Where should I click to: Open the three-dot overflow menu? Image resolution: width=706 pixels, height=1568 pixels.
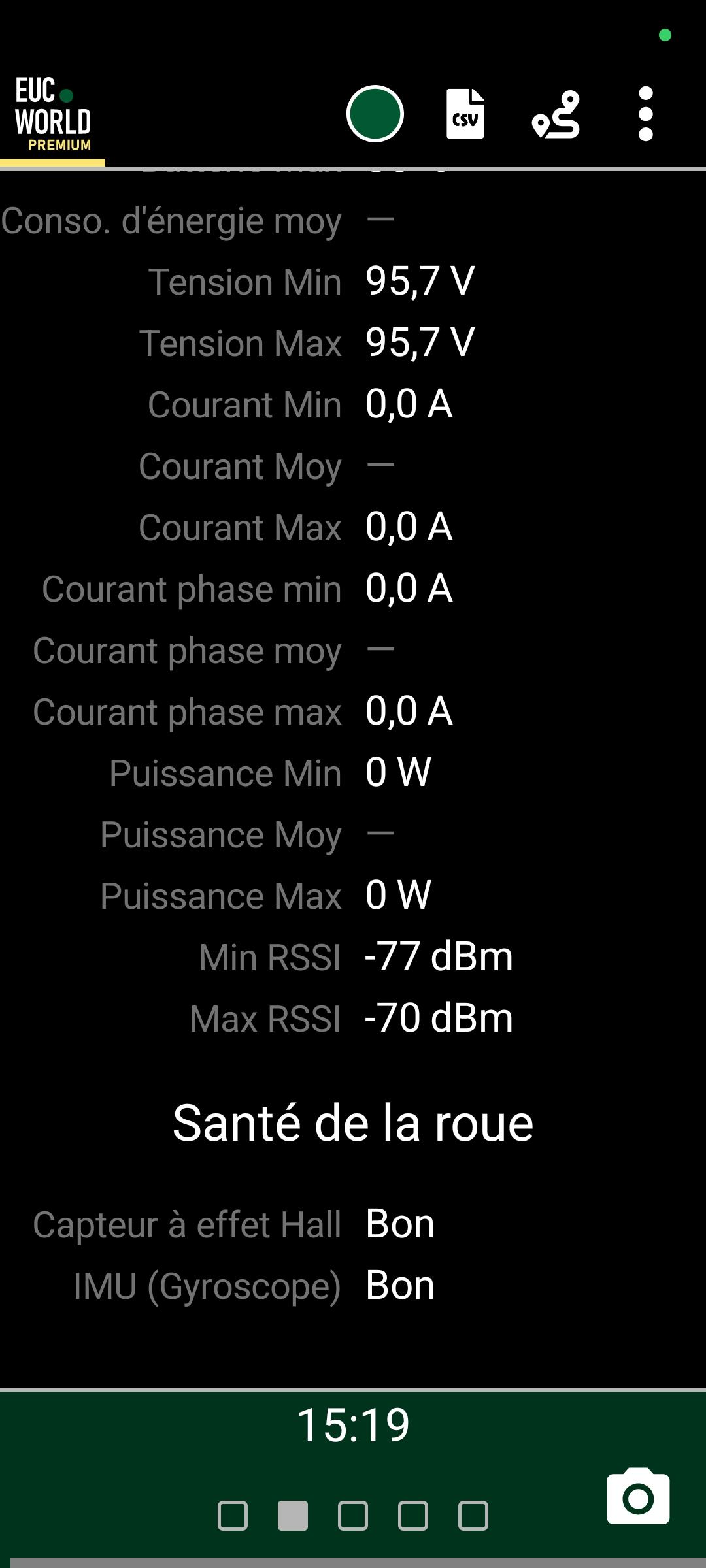645,114
